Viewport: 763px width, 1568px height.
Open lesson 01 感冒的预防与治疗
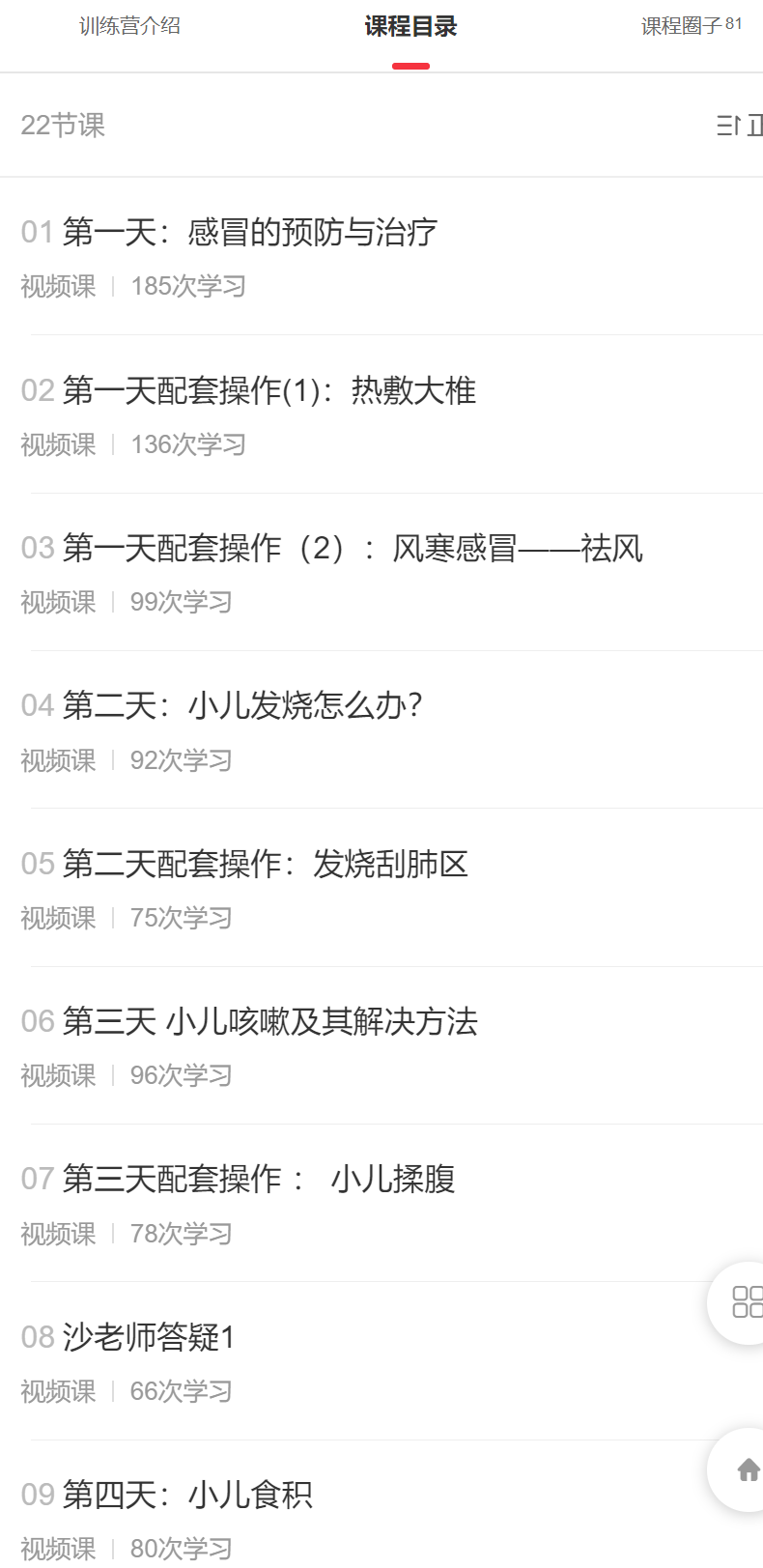point(249,232)
